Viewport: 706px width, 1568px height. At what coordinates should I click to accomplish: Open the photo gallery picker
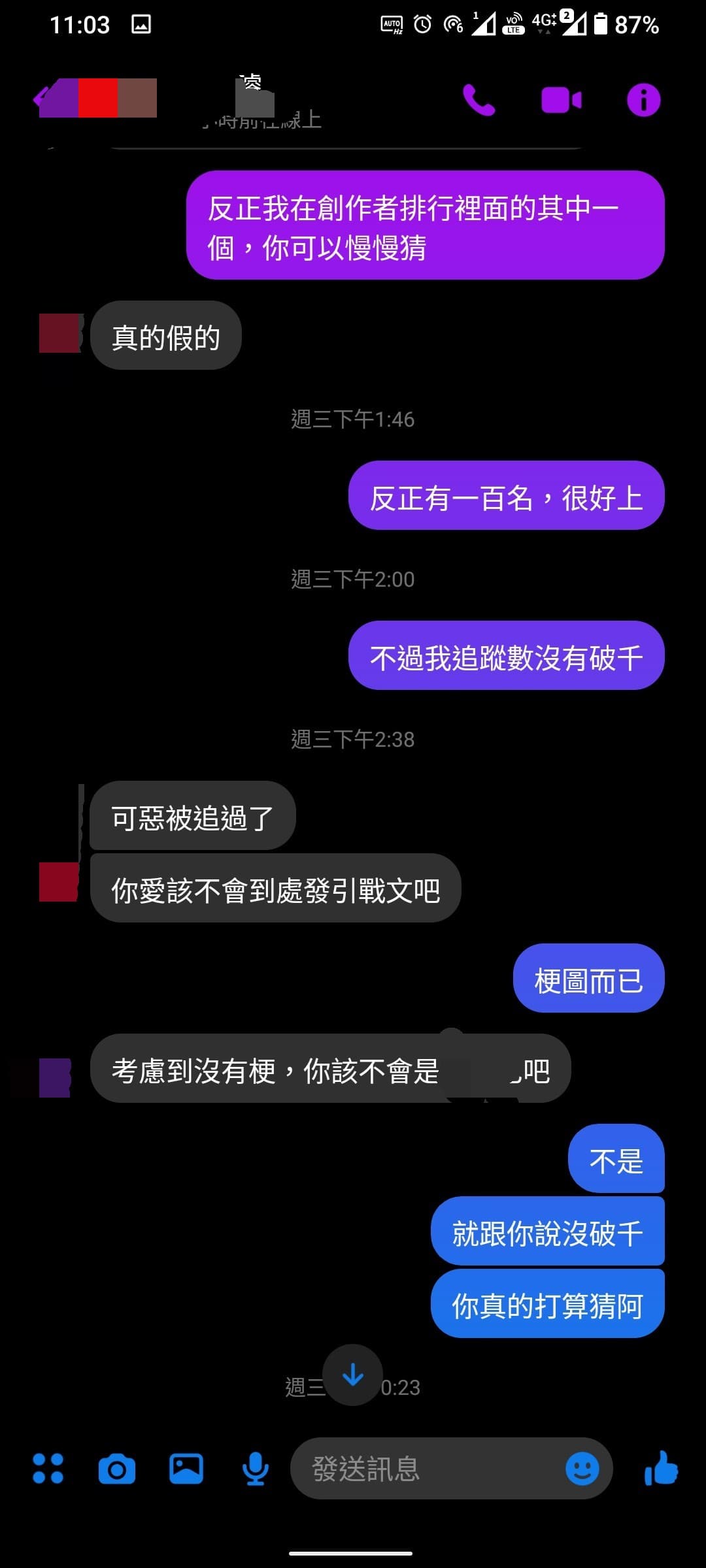(186, 1469)
